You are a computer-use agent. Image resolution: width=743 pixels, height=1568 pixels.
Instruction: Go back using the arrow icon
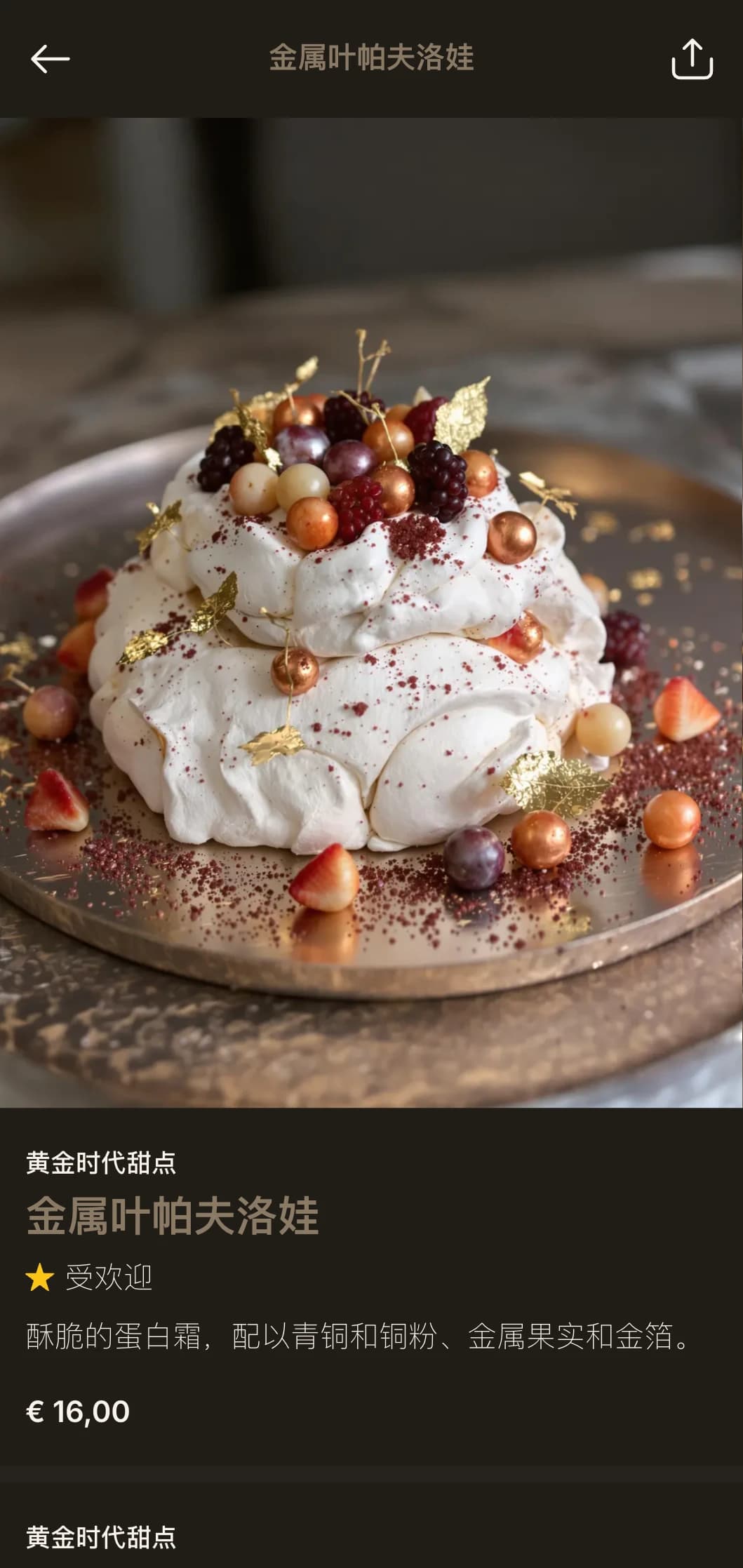[50, 58]
